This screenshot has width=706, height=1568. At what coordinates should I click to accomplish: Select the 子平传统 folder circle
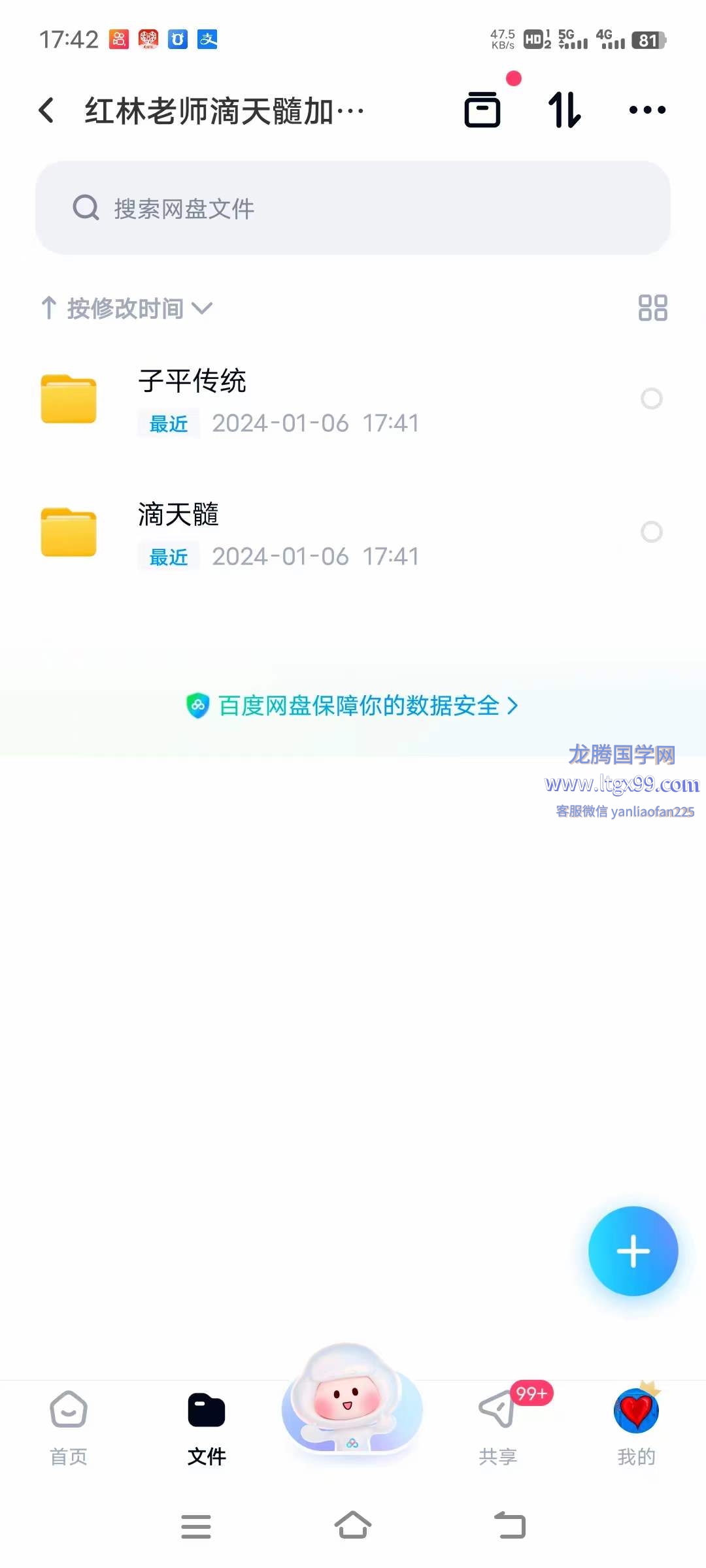click(651, 399)
